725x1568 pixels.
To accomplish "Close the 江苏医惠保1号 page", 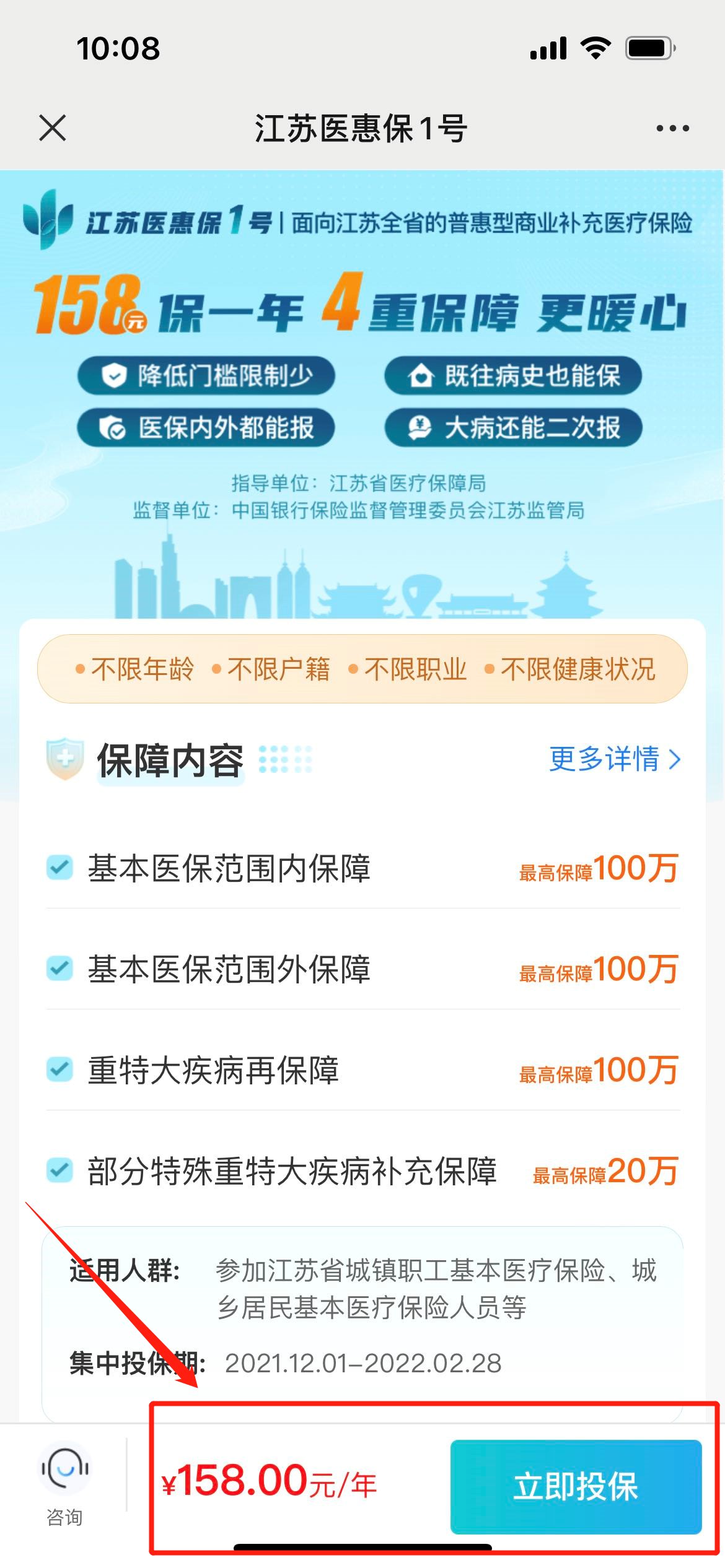I will click(x=53, y=128).
